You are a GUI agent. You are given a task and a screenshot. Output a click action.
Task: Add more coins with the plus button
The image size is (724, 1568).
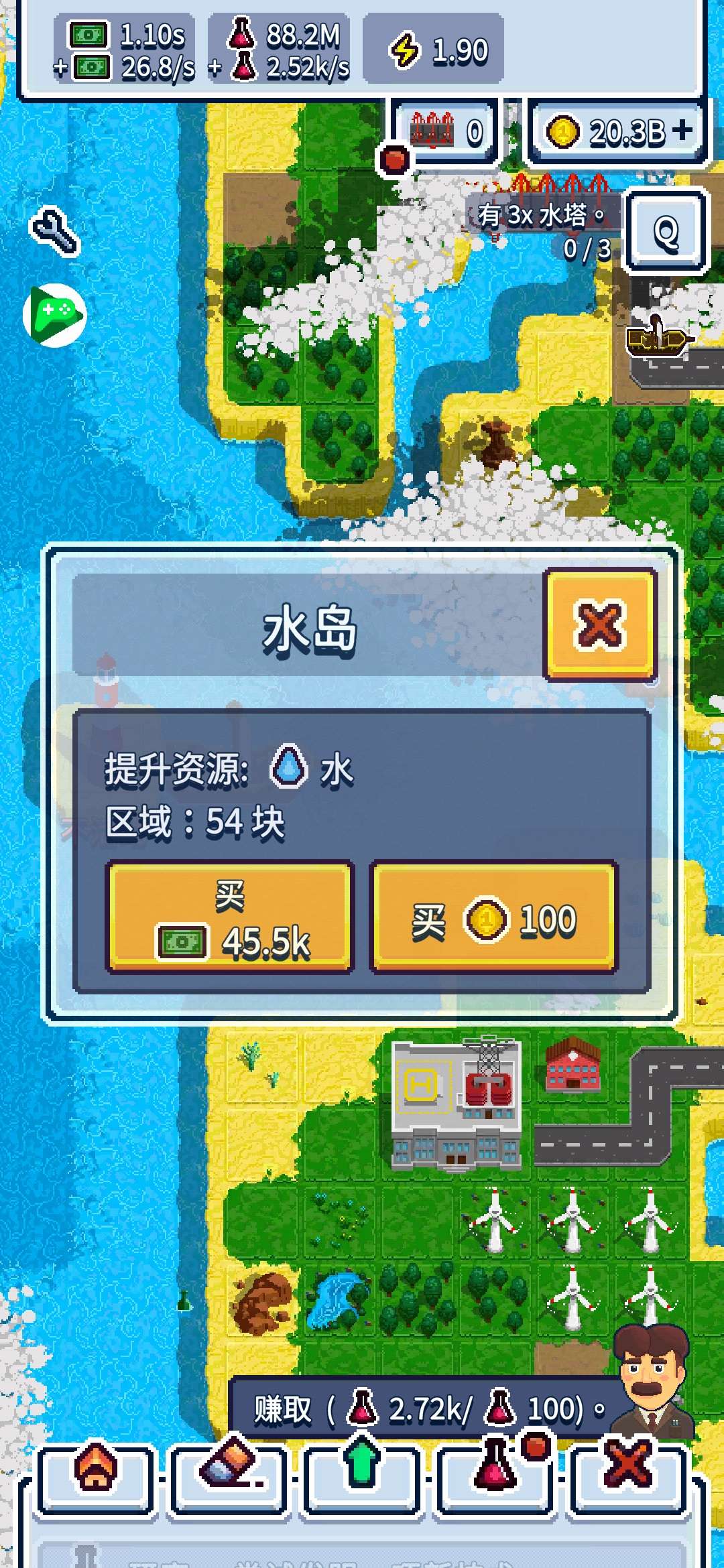(683, 130)
